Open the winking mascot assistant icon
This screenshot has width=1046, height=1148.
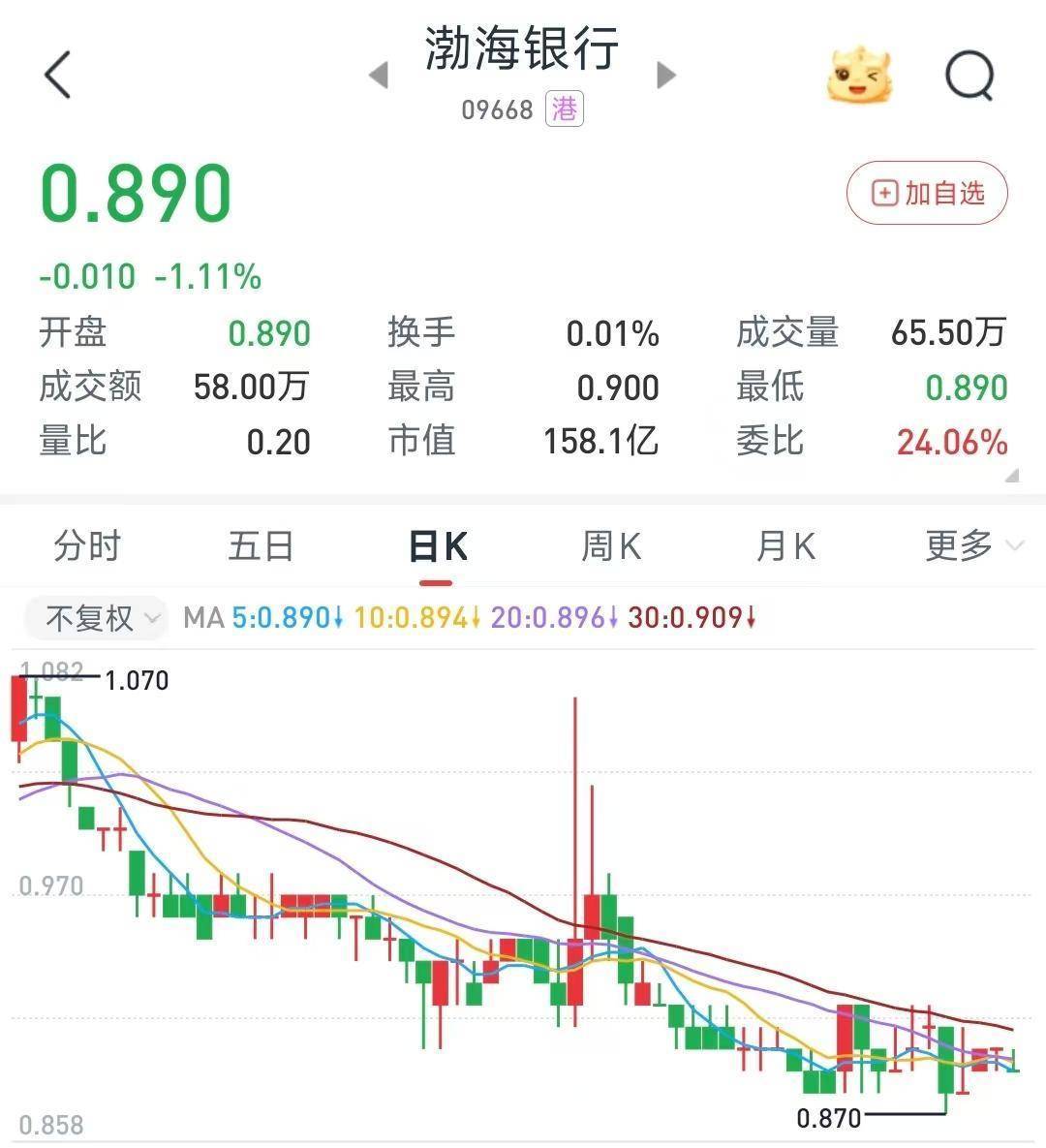[x=859, y=76]
